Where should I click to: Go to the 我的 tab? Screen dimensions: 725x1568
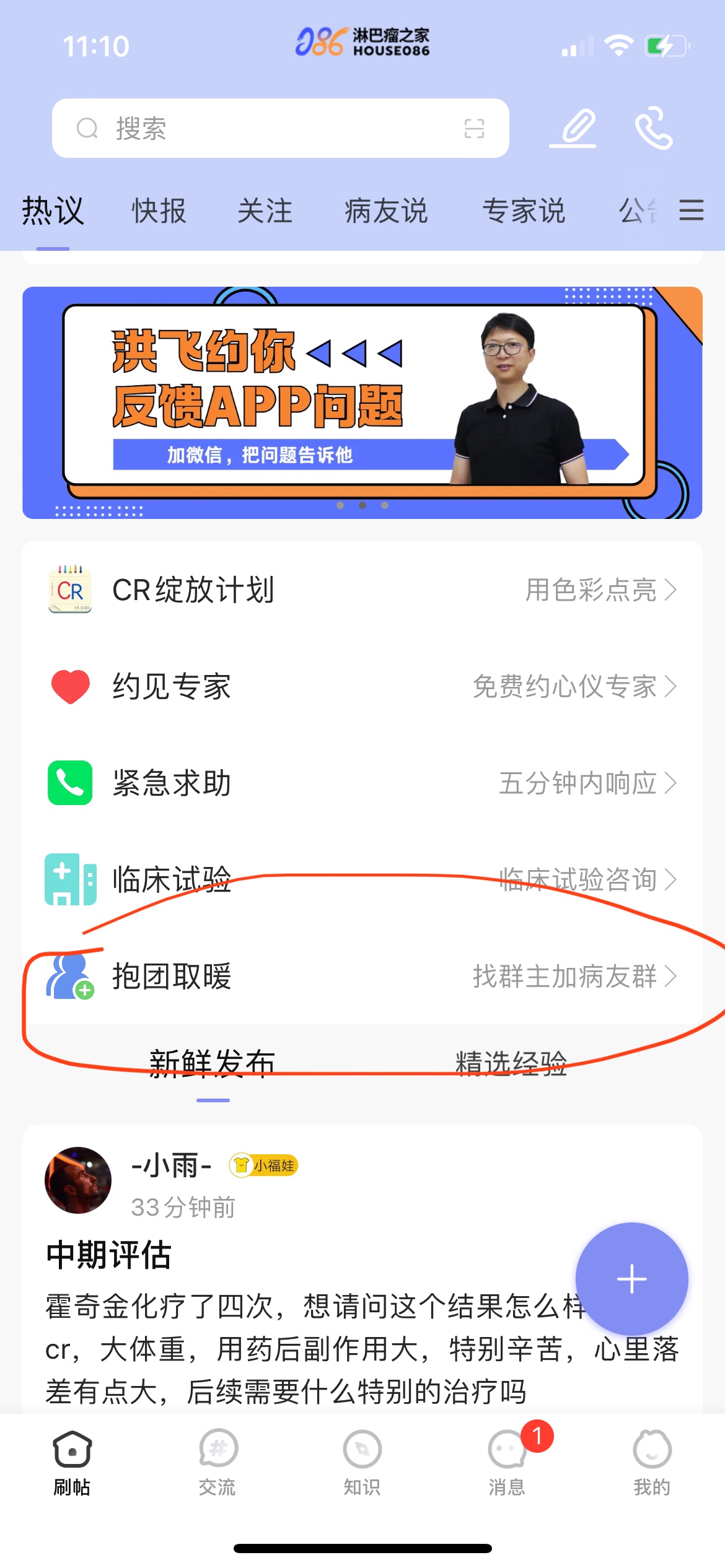click(x=652, y=1461)
